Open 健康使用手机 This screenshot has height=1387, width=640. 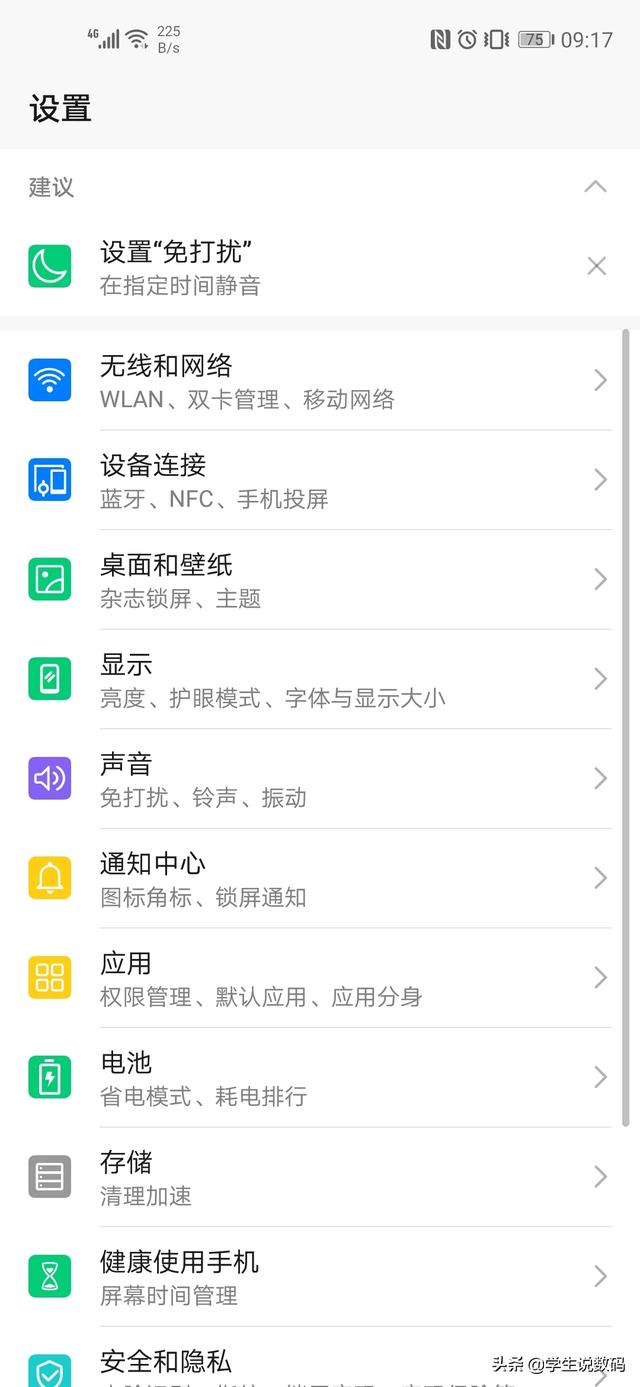320,1276
